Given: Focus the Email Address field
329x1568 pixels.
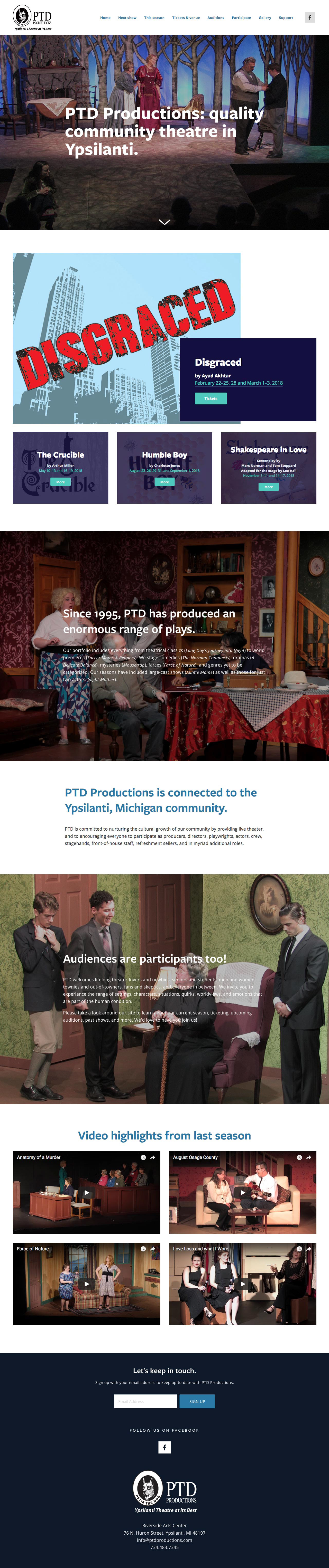Looking at the screenshot, I should click(145, 1401).
